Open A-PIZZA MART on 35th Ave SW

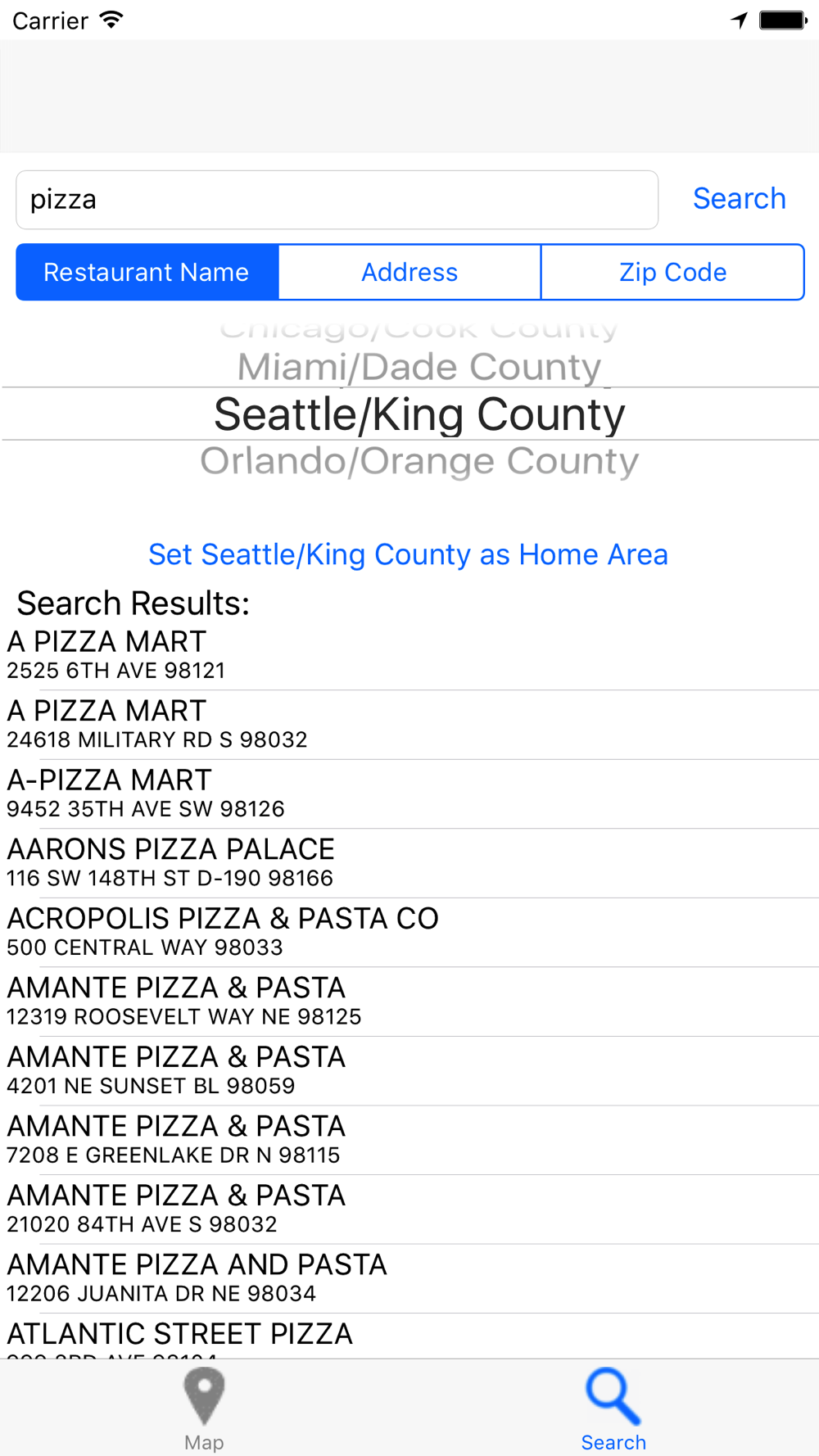409,794
